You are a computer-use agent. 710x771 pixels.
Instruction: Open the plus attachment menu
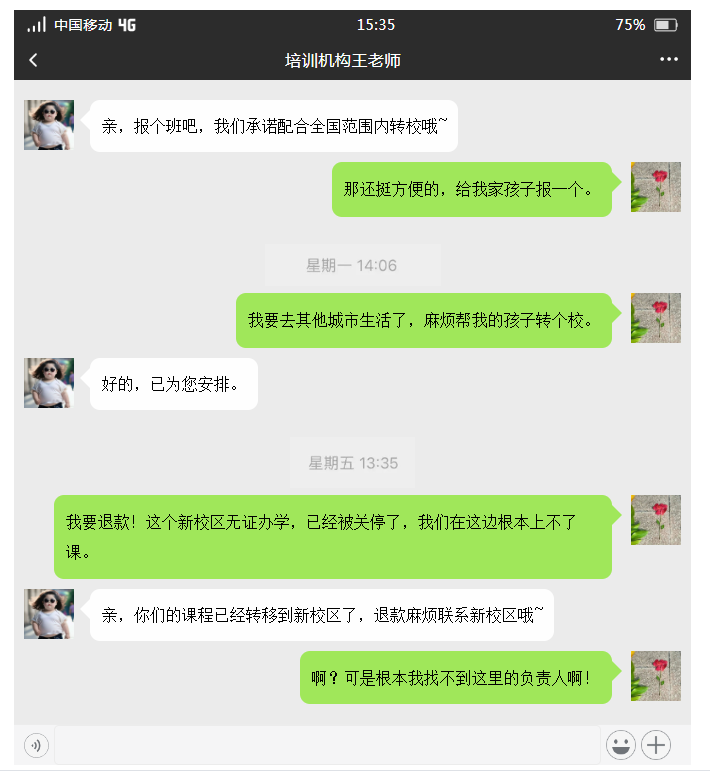point(656,745)
